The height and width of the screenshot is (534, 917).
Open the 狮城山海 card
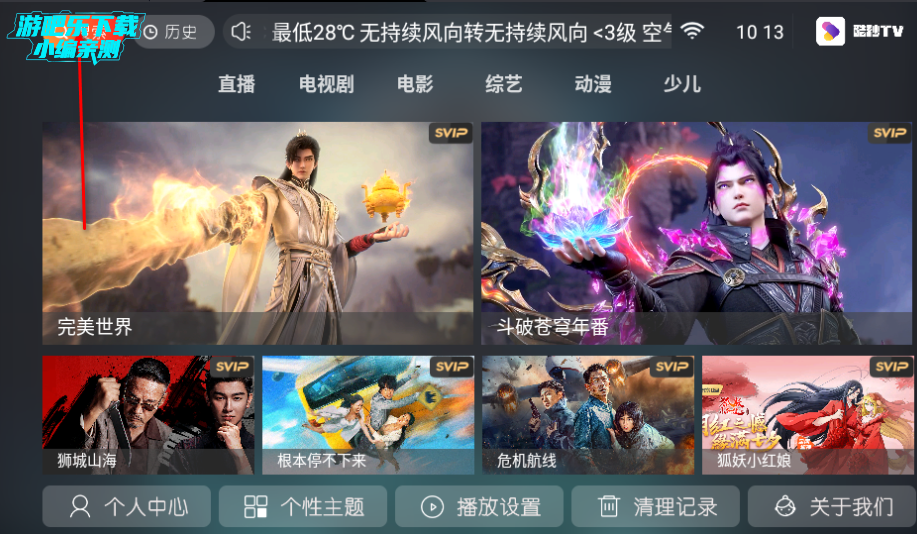click(x=148, y=414)
